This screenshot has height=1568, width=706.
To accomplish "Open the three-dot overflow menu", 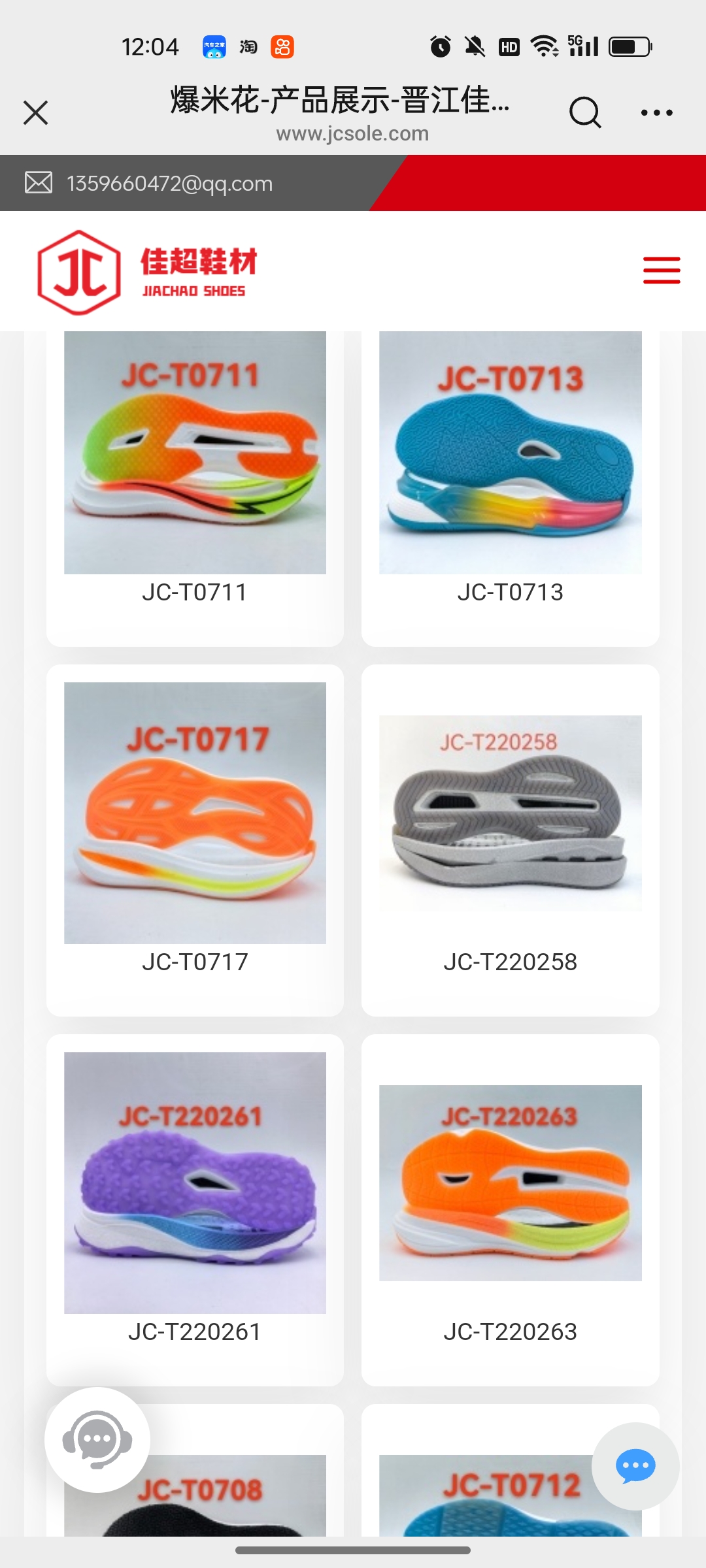I will pyautogui.click(x=656, y=112).
